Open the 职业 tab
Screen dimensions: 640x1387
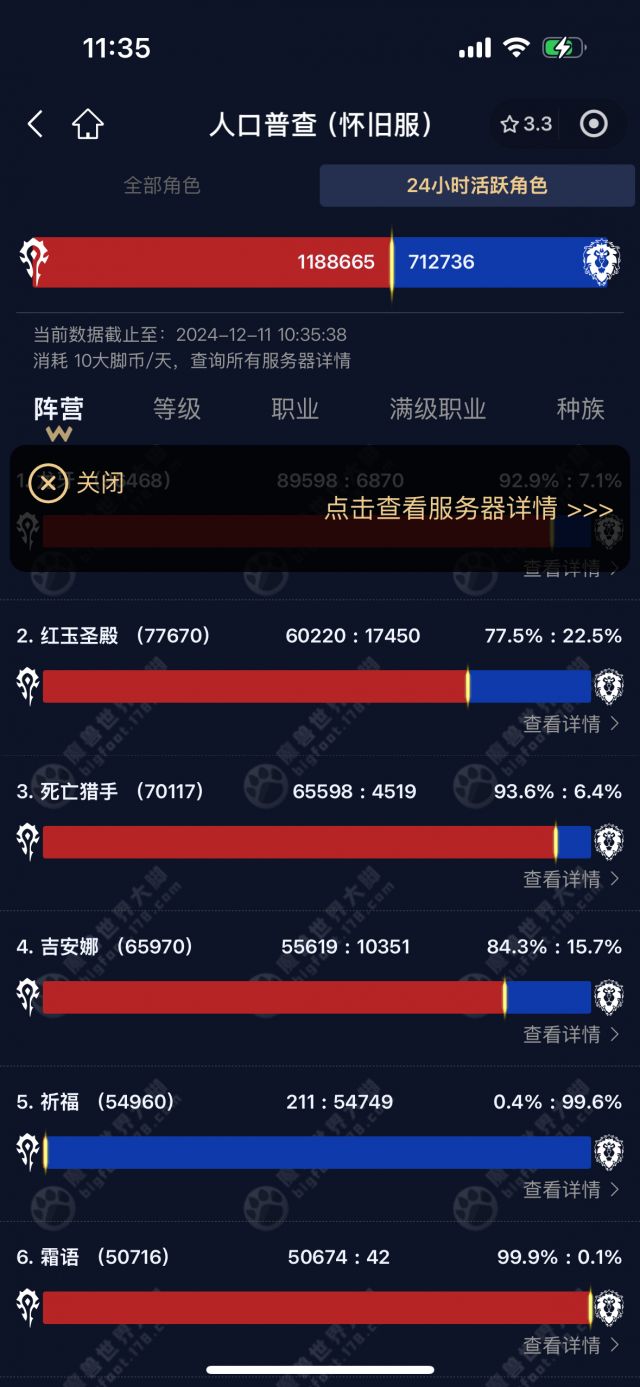coord(295,408)
